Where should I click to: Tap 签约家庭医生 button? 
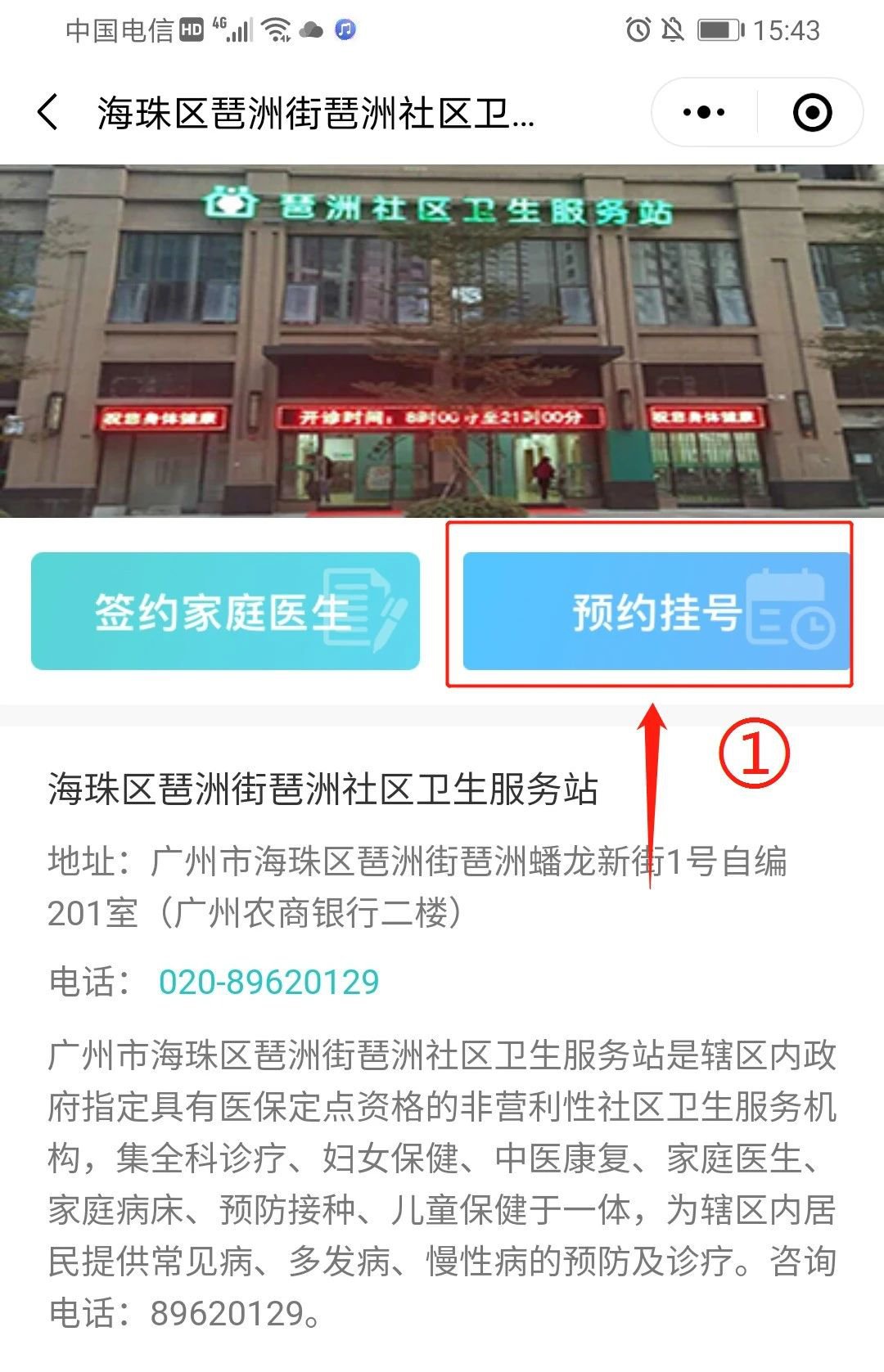point(225,611)
